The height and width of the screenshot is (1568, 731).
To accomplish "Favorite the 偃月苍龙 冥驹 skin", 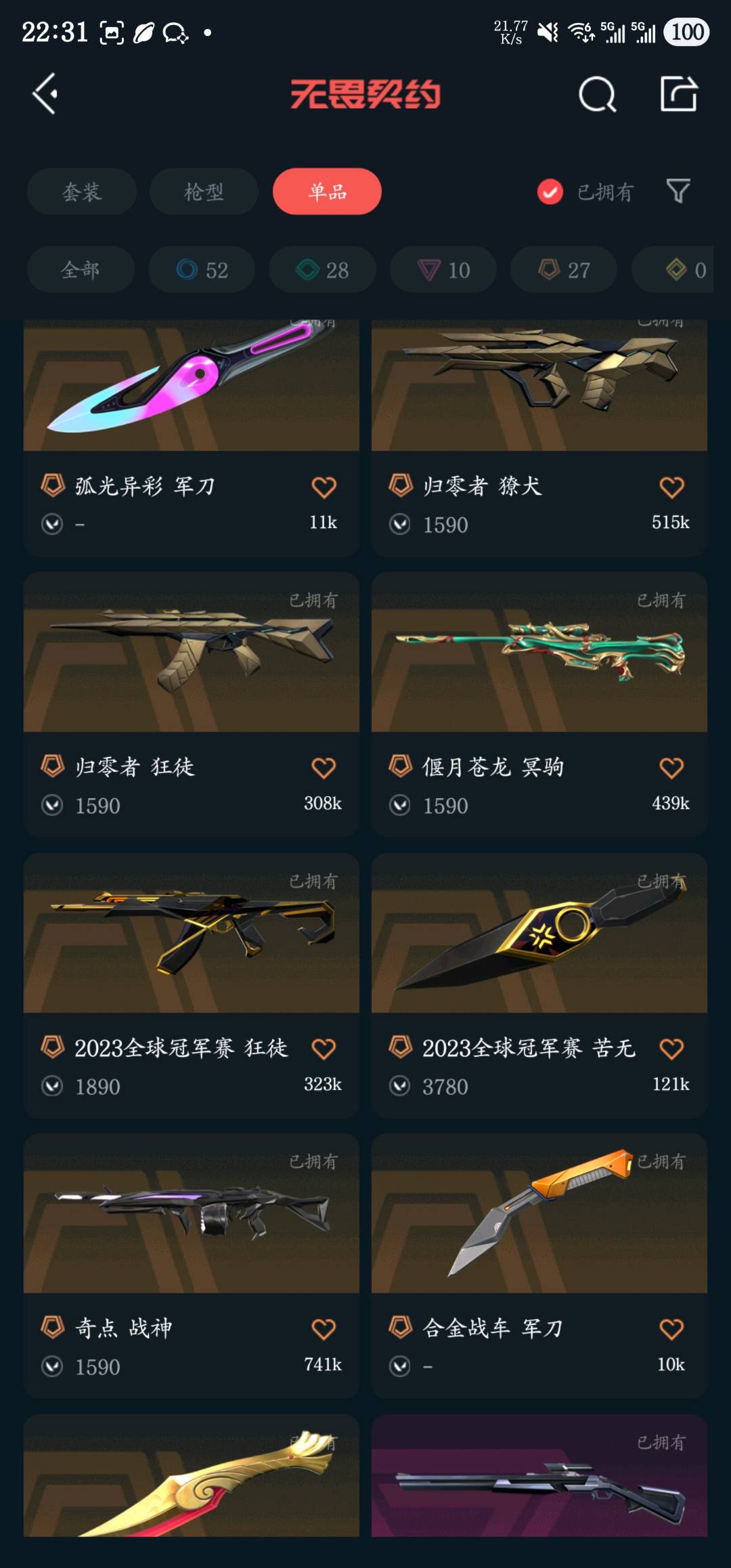I will point(671,768).
